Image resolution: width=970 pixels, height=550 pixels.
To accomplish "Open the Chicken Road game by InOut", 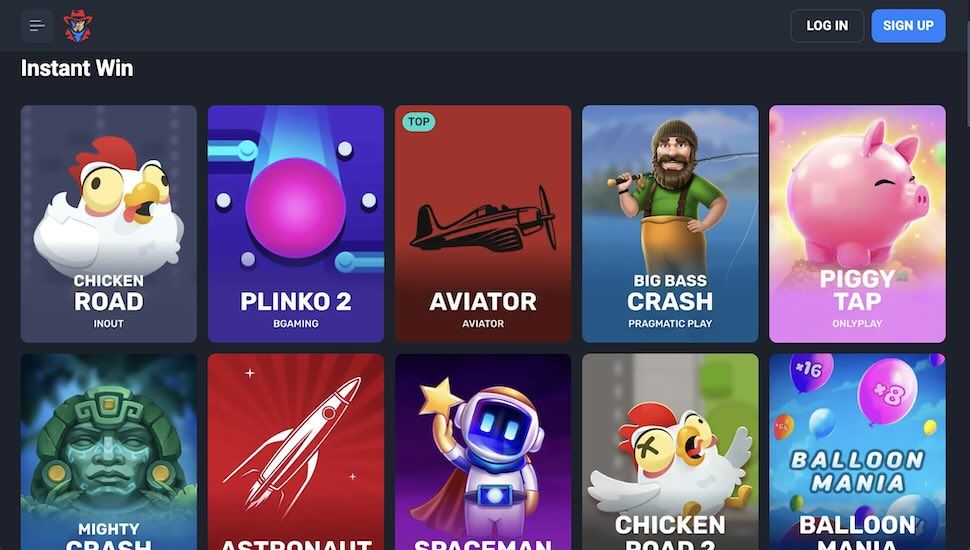I will click(x=109, y=224).
